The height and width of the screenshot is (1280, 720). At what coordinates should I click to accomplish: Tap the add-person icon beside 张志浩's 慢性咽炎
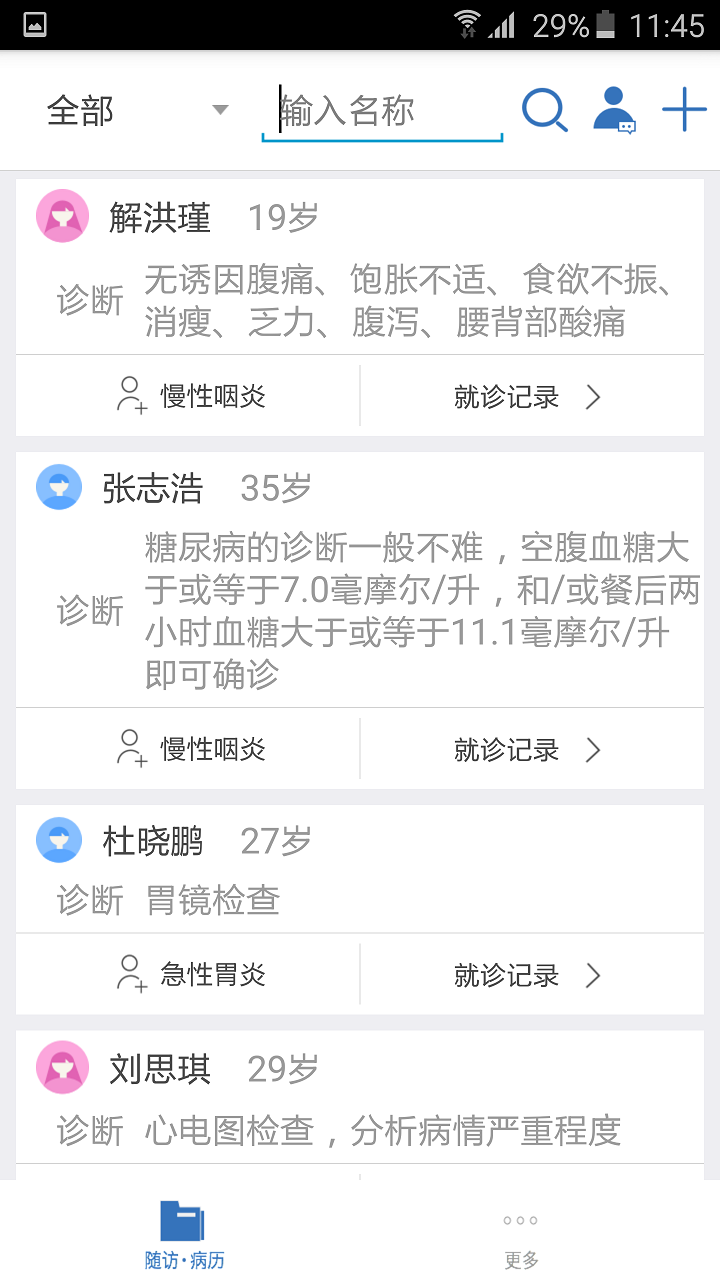[131, 748]
